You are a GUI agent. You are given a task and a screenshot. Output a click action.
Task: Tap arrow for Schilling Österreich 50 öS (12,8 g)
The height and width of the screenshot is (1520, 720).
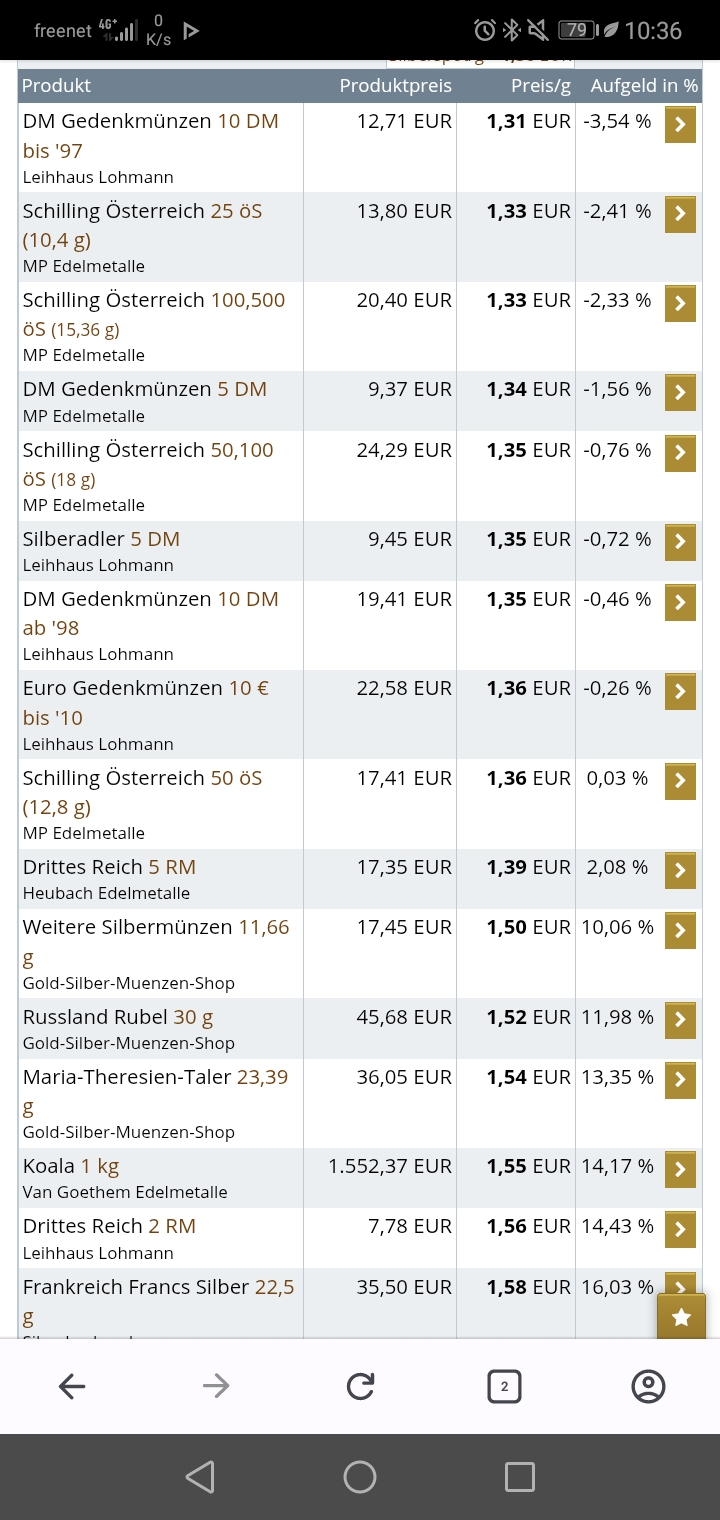point(680,782)
